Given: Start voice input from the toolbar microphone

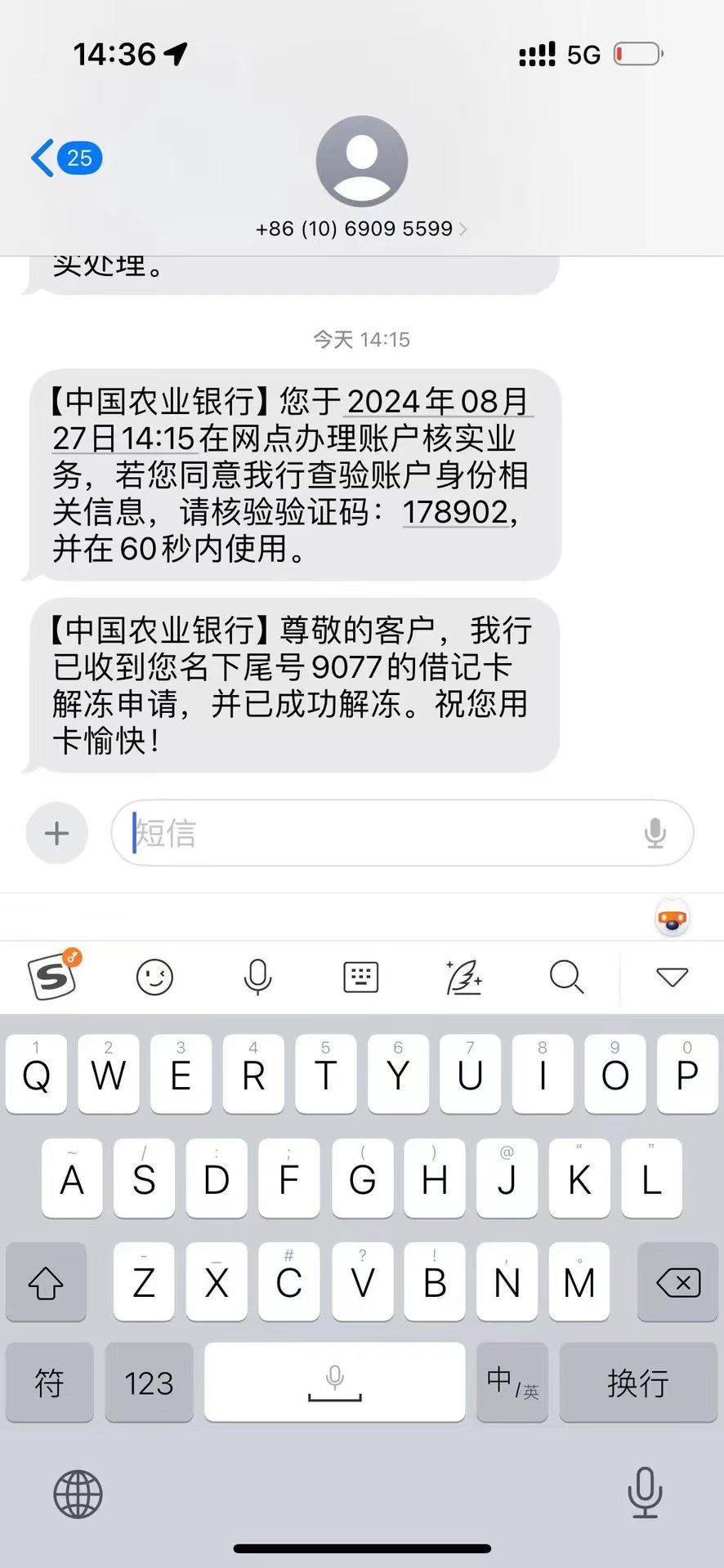Looking at the screenshot, I should pos(258,977).
